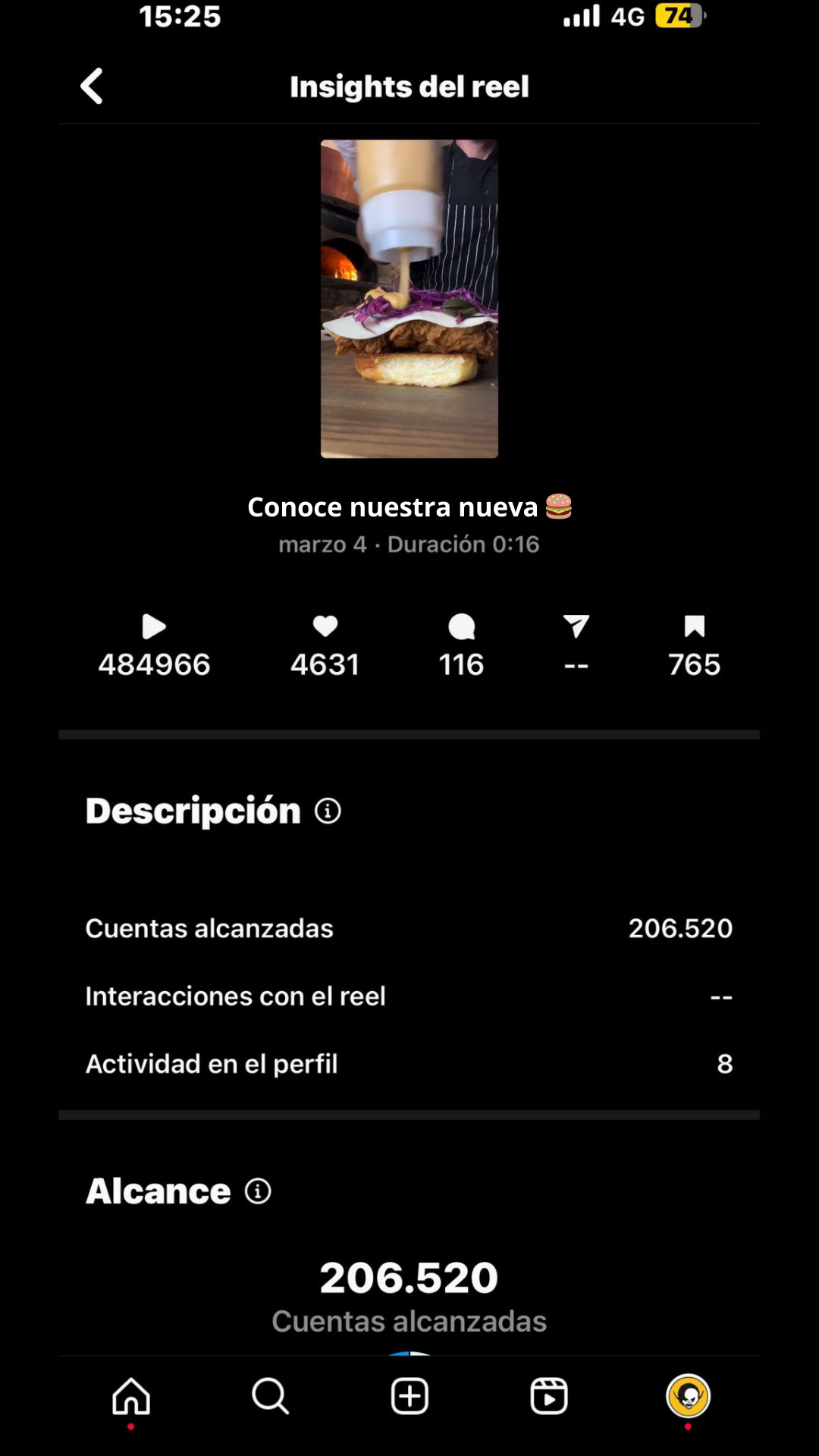Image resolution: width=819 pixels, height=1456 pixels.
Task: Switch to the Reels tab
Action: [x=549, y=1396]
